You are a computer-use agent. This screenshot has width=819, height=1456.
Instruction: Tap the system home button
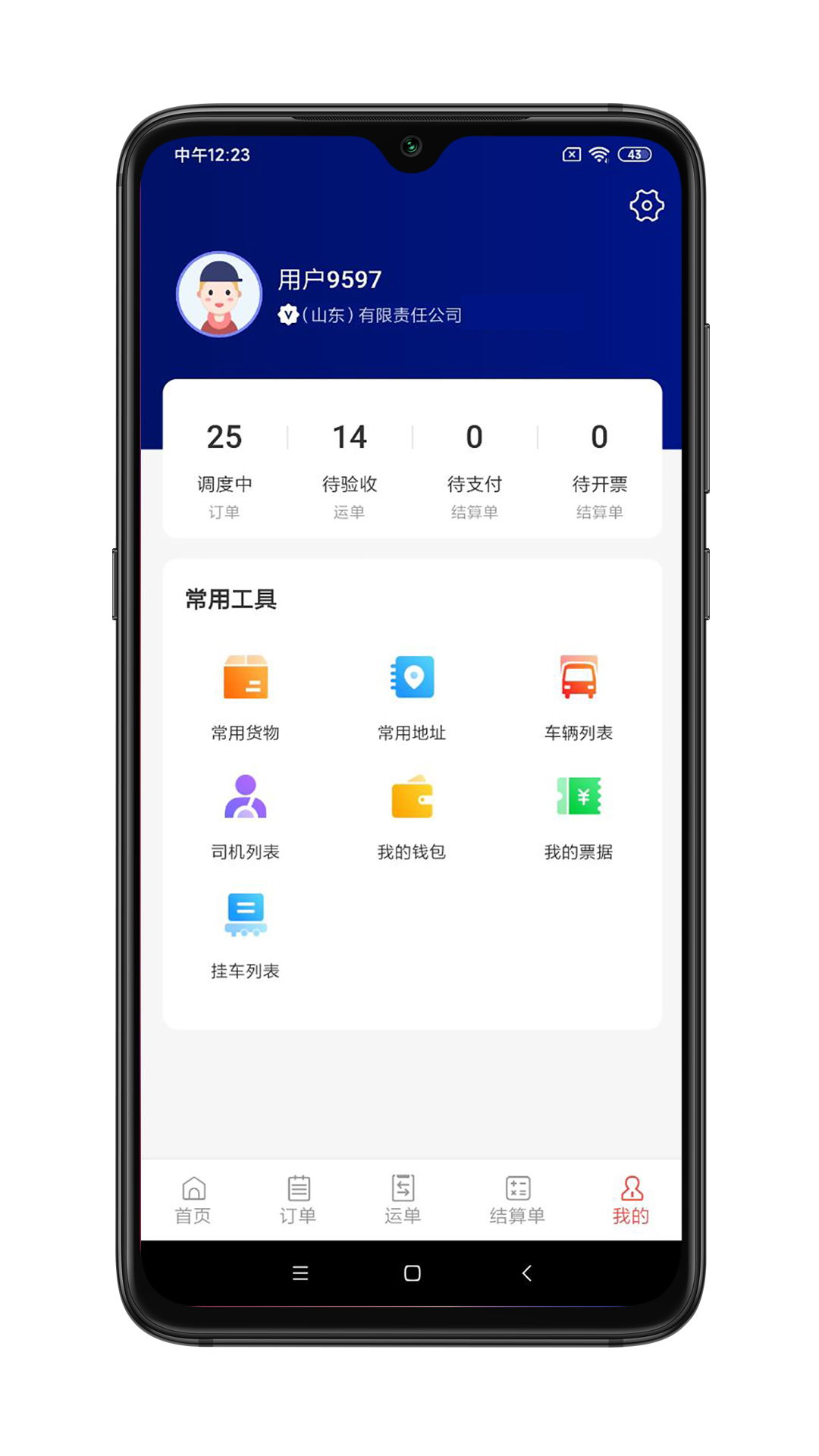point(412,1272)
